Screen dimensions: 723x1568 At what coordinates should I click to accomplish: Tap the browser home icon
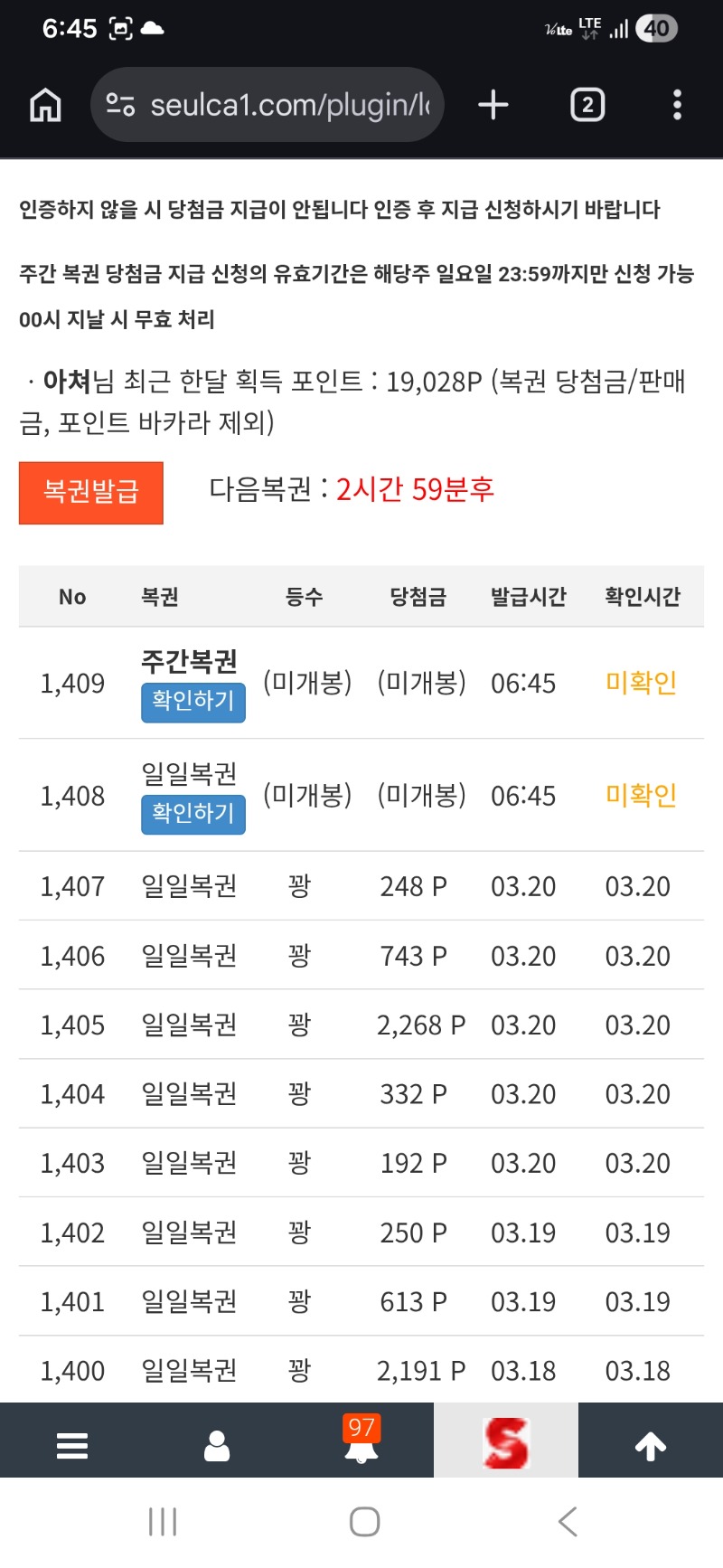point(45,105)
